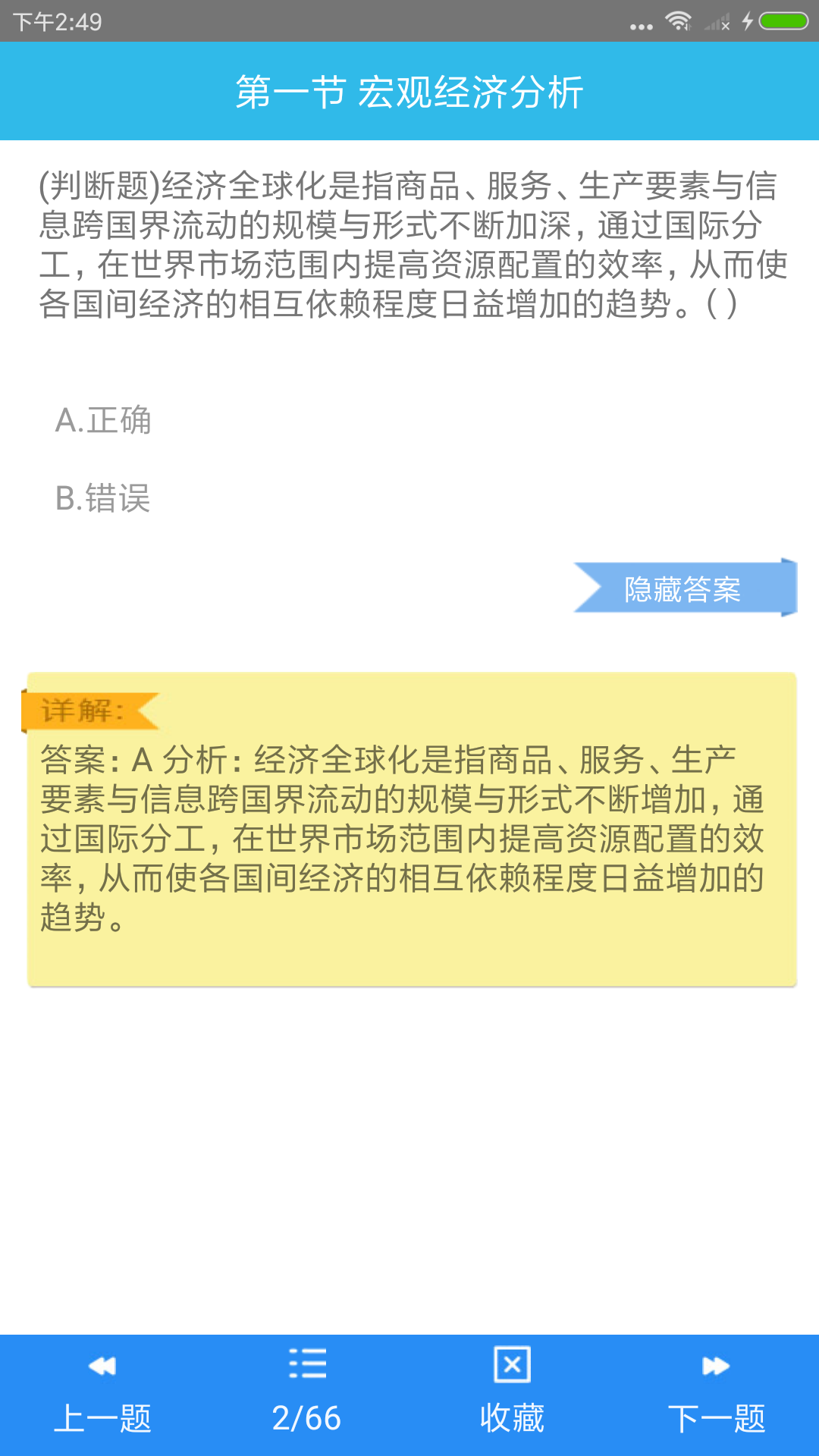This screenshot has width=819, height=1456.
Task: Select answer A.正确
Action: click(104, 420)
